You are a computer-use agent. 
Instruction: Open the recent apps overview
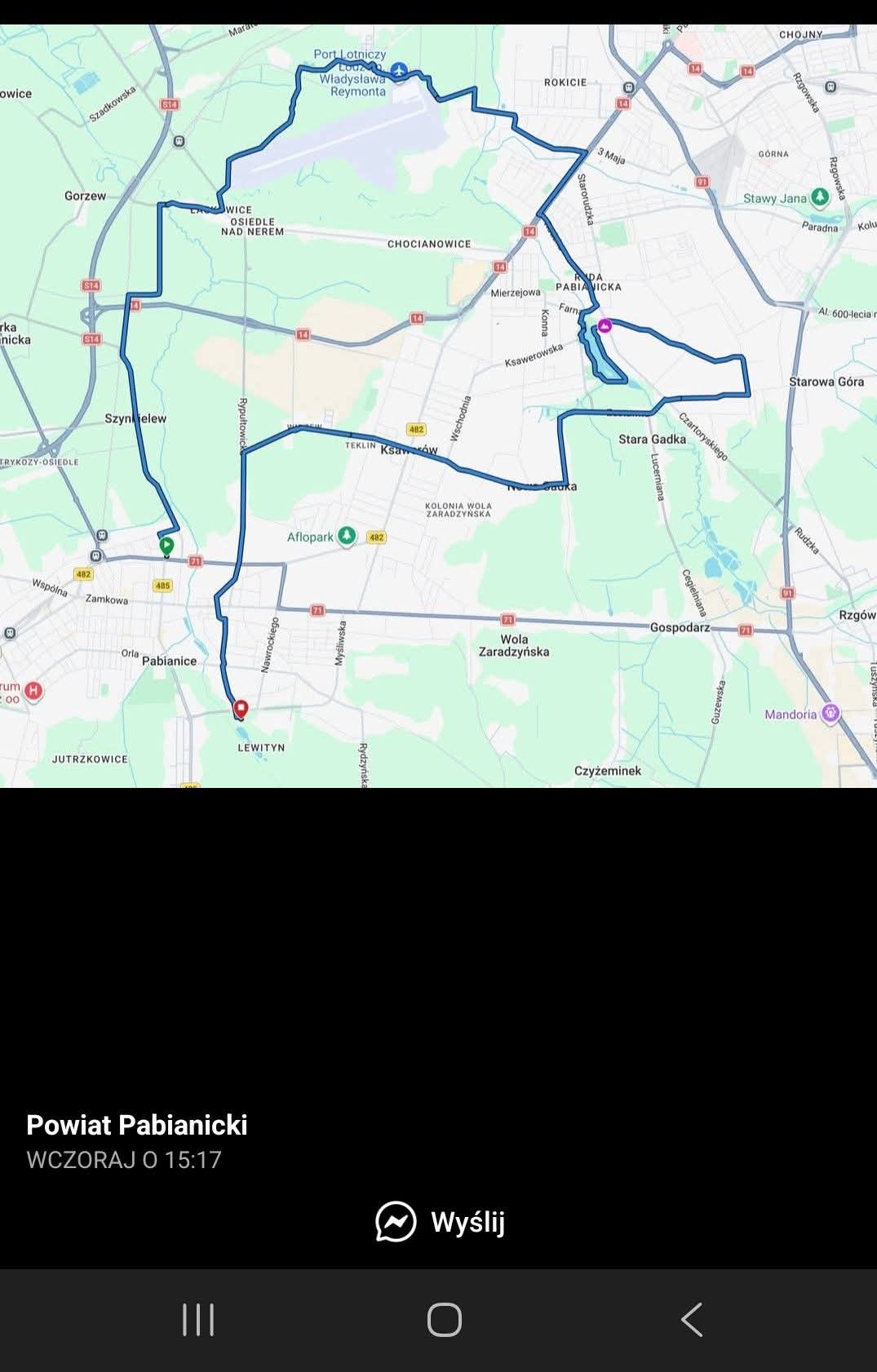198,1319
